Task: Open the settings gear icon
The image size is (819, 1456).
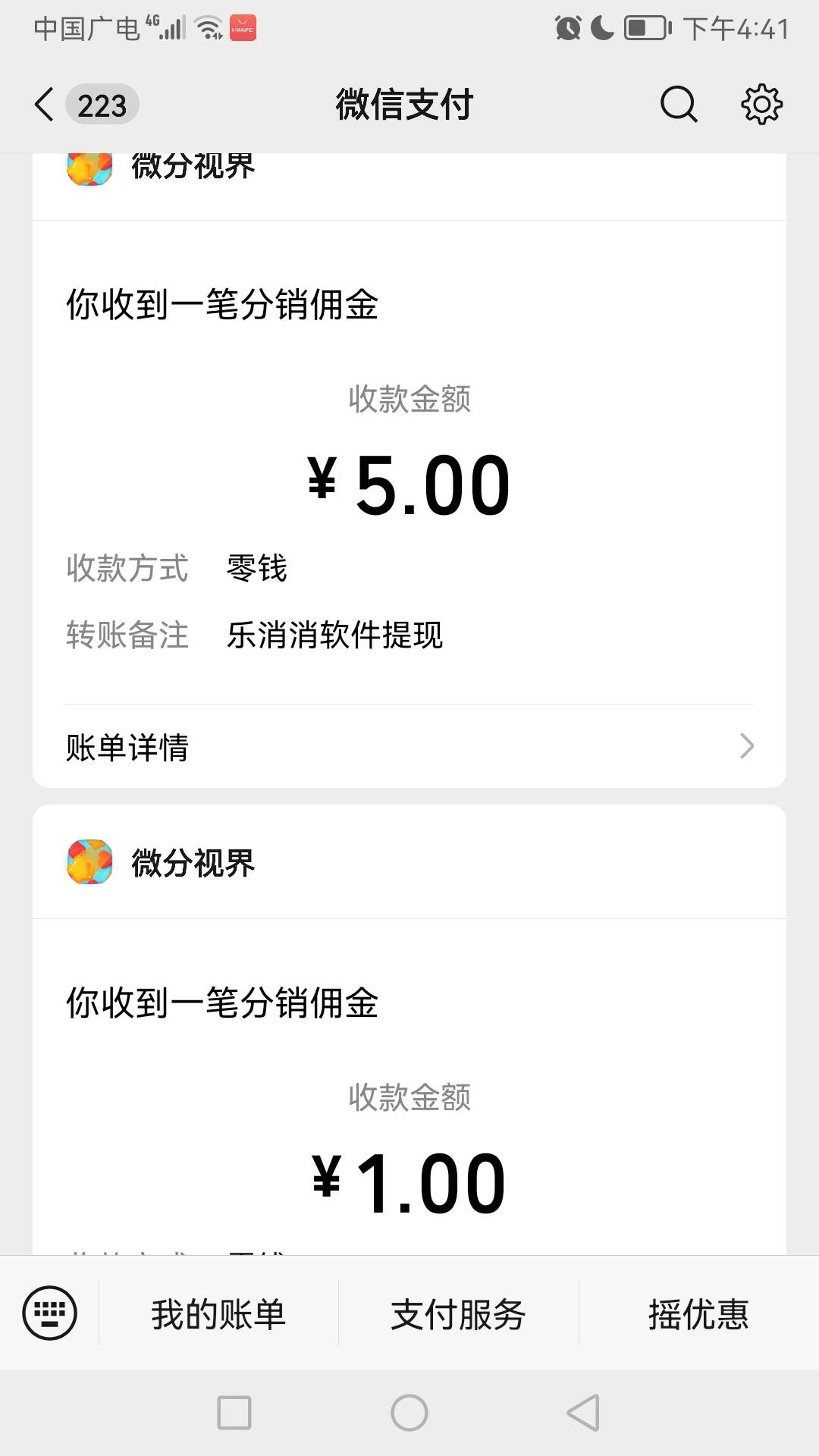Action: coord(761,104)
